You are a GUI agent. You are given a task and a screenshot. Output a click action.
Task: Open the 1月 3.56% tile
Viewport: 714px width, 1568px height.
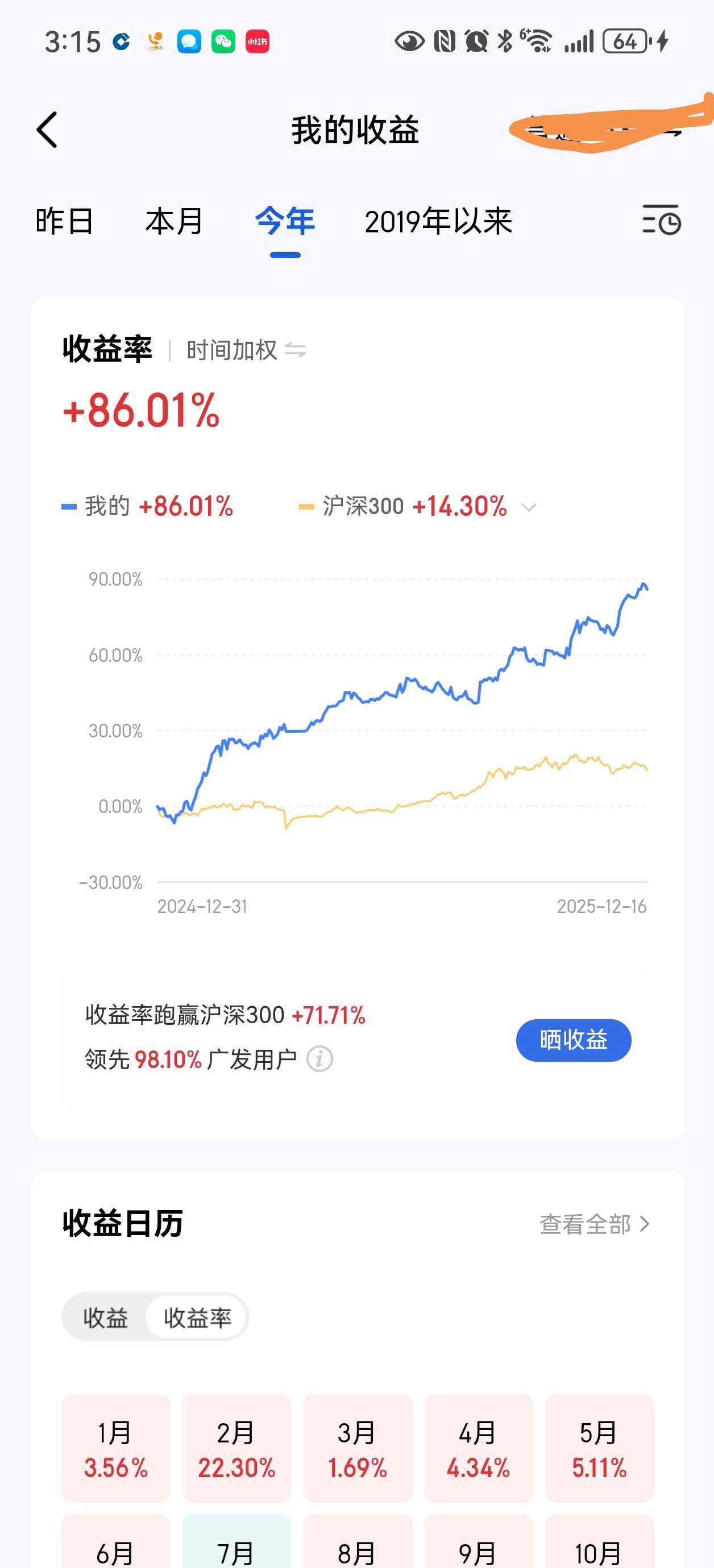point(116,1448)
